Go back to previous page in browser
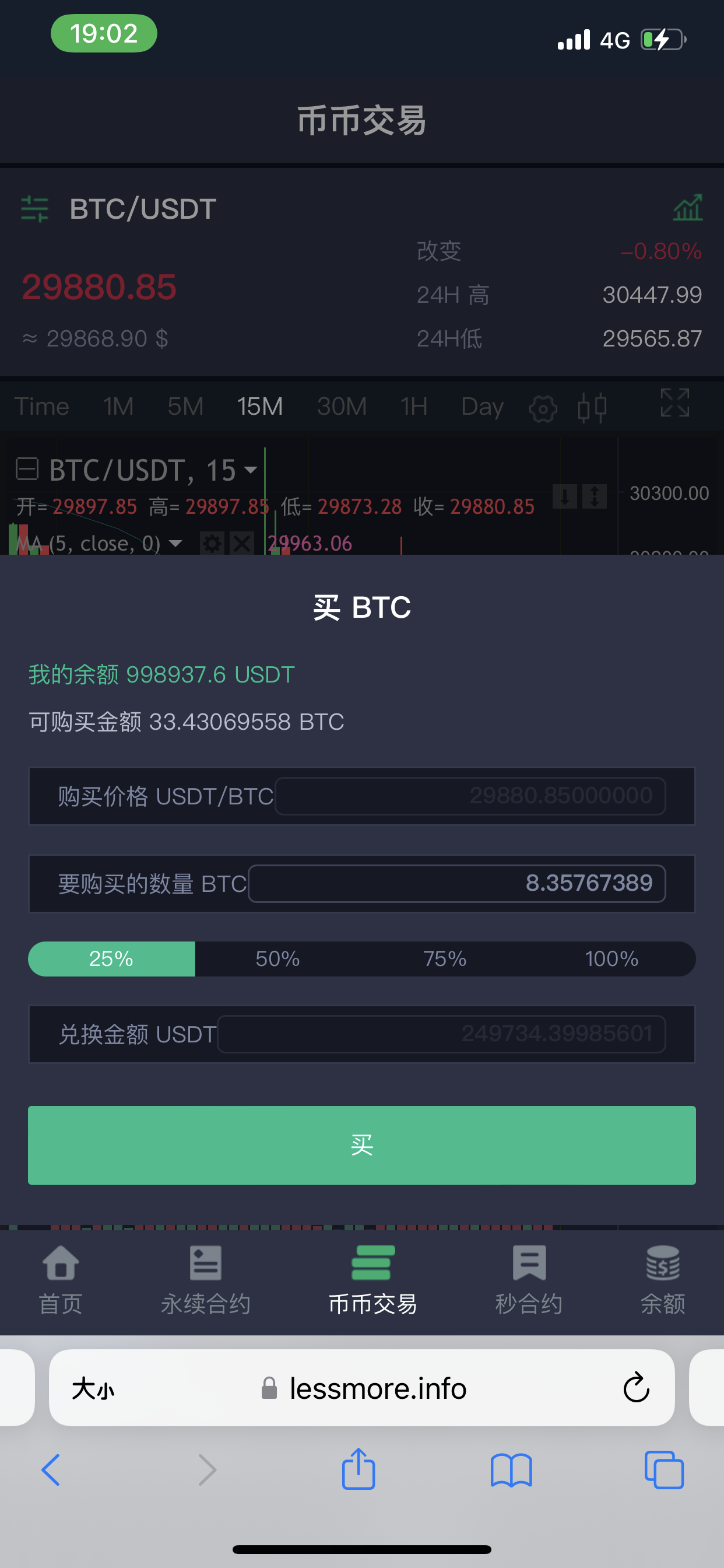 (51, 1469)
